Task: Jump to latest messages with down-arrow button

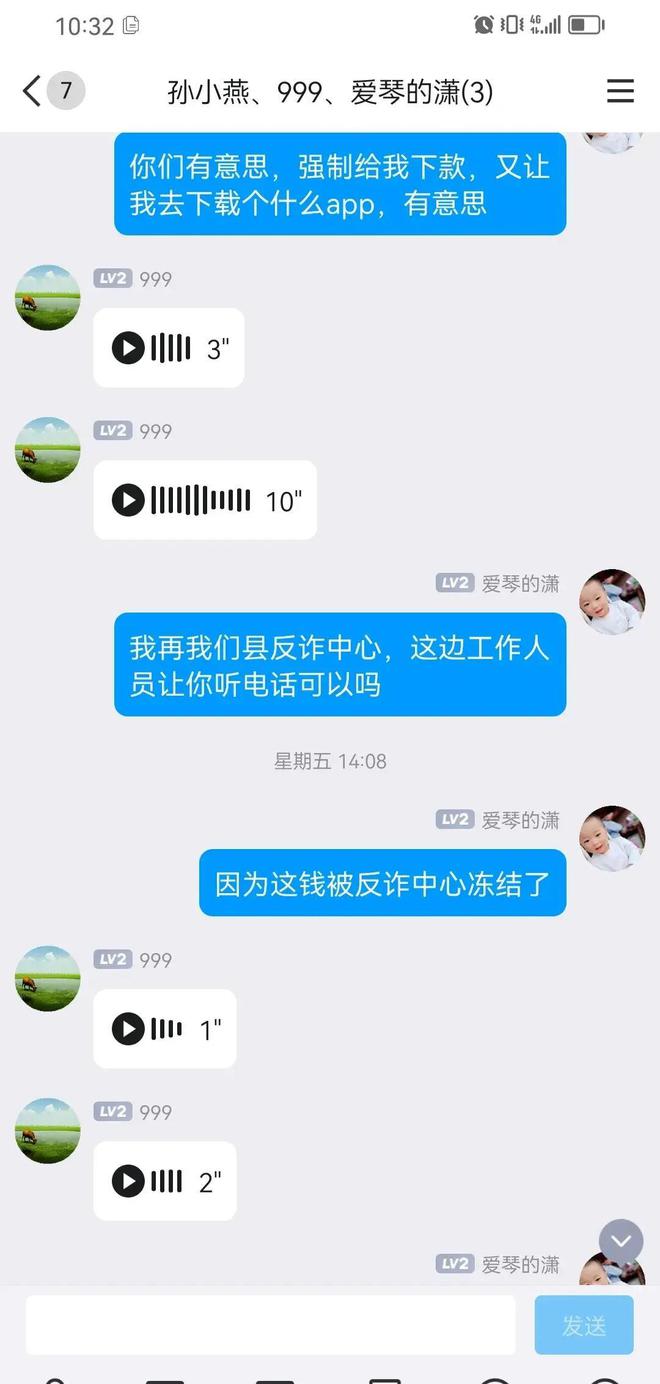Action: (621, 1242)
